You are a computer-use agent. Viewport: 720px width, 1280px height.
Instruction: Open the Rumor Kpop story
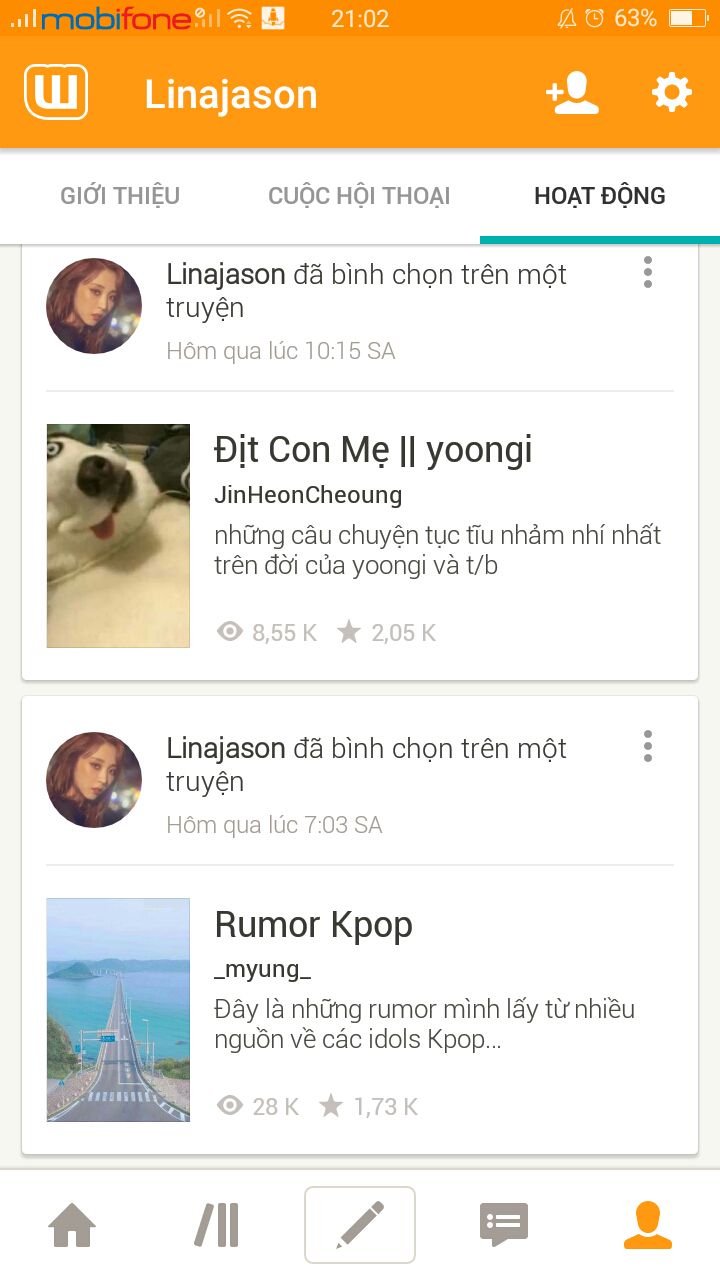pos(314,925)
